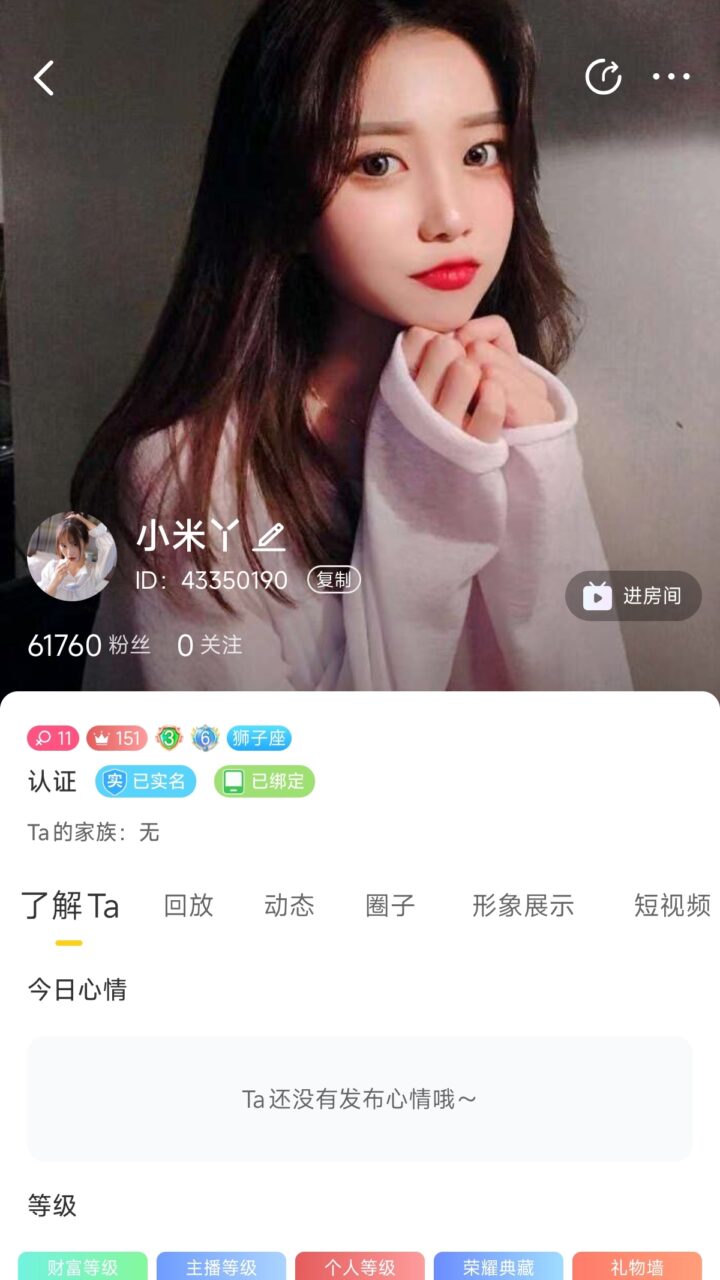
Task: Open the small round profile avatar
Action: tap(71, 557)
